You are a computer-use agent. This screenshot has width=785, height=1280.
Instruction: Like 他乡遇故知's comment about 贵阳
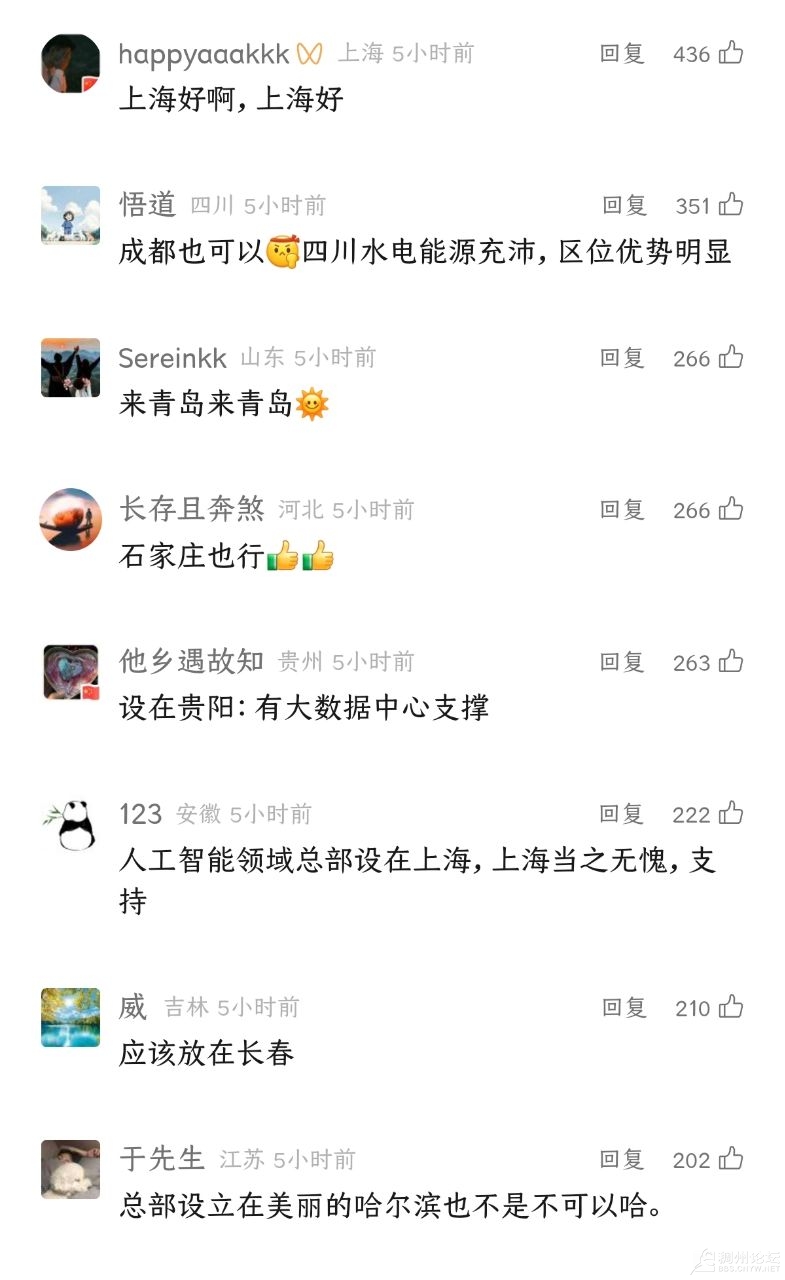pyautogui.click(x=731, y=661)
